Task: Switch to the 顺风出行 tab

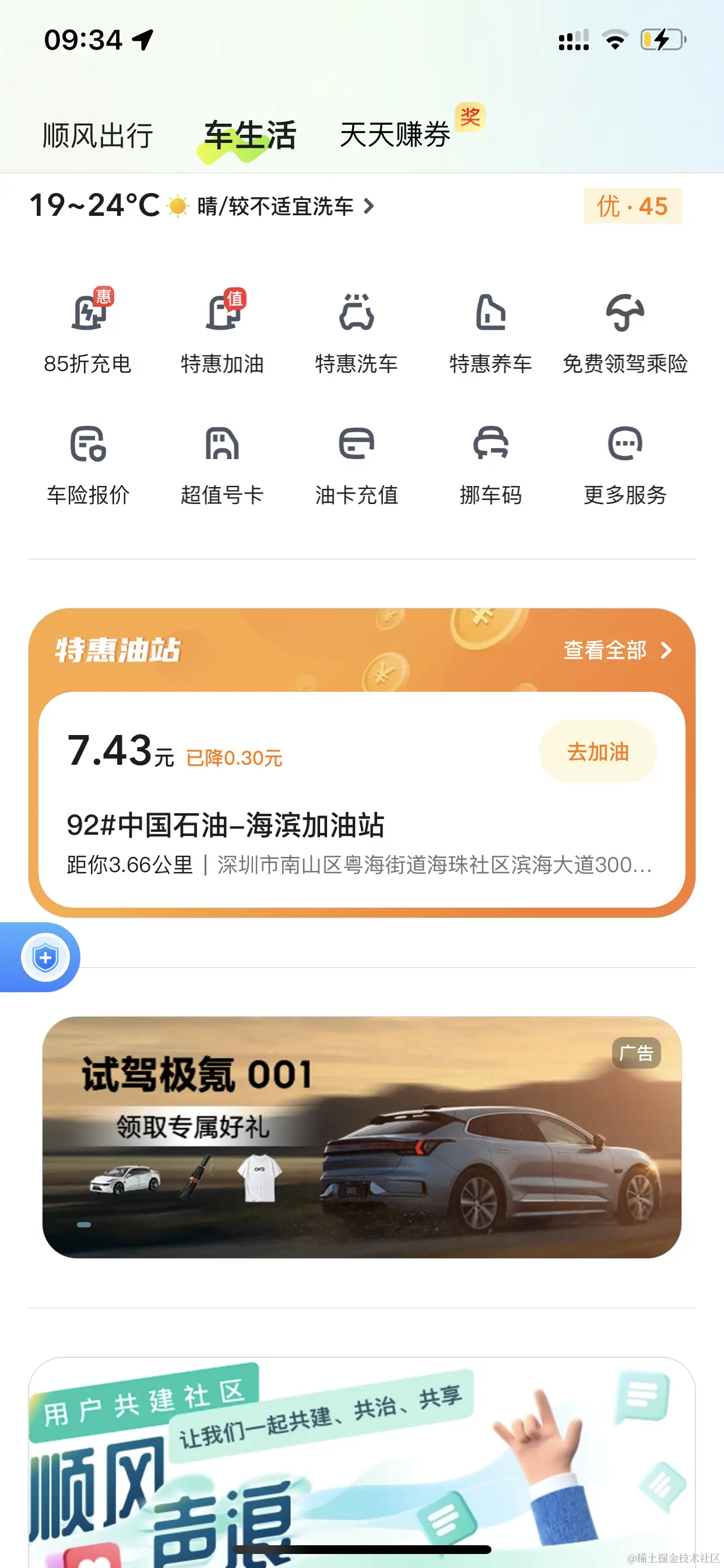Action: [x=97, y=135]
